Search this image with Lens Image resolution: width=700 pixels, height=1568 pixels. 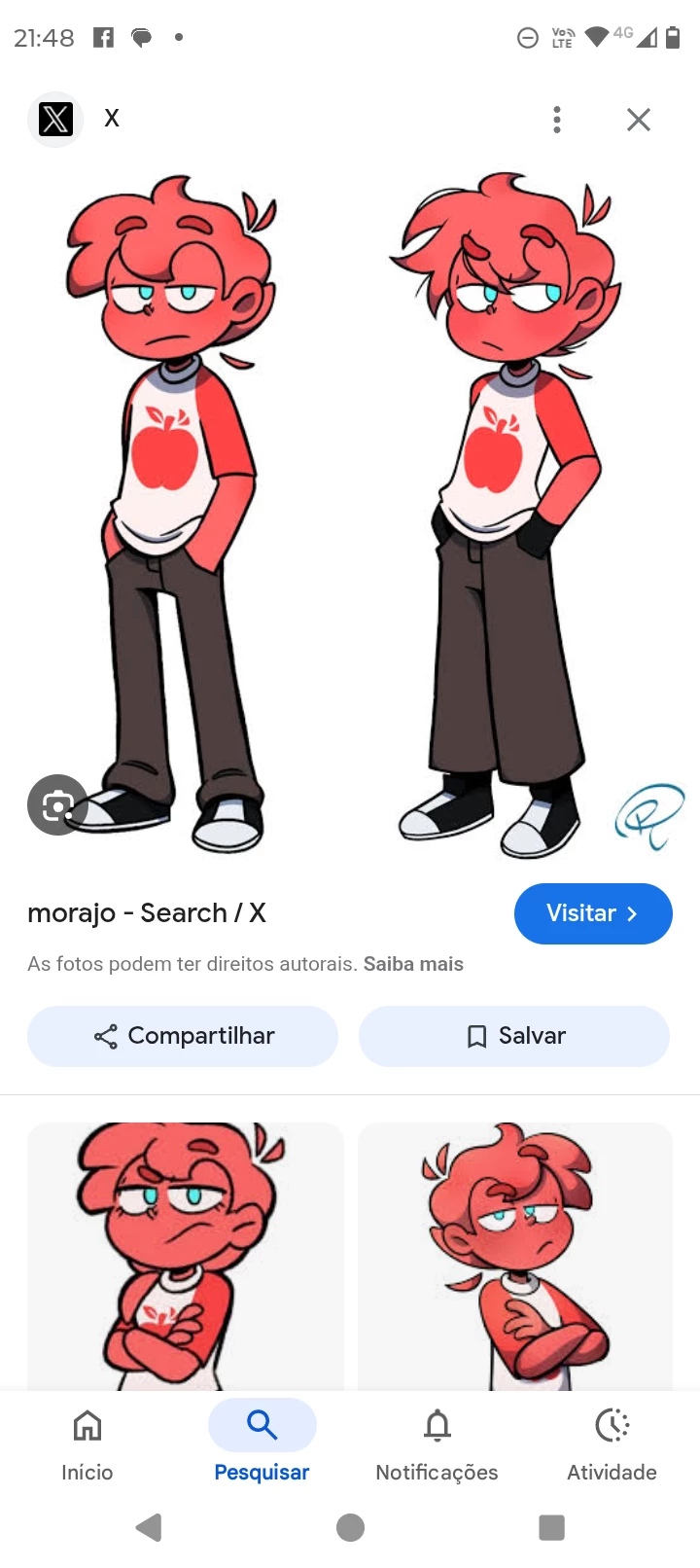(x=57, y=805)
